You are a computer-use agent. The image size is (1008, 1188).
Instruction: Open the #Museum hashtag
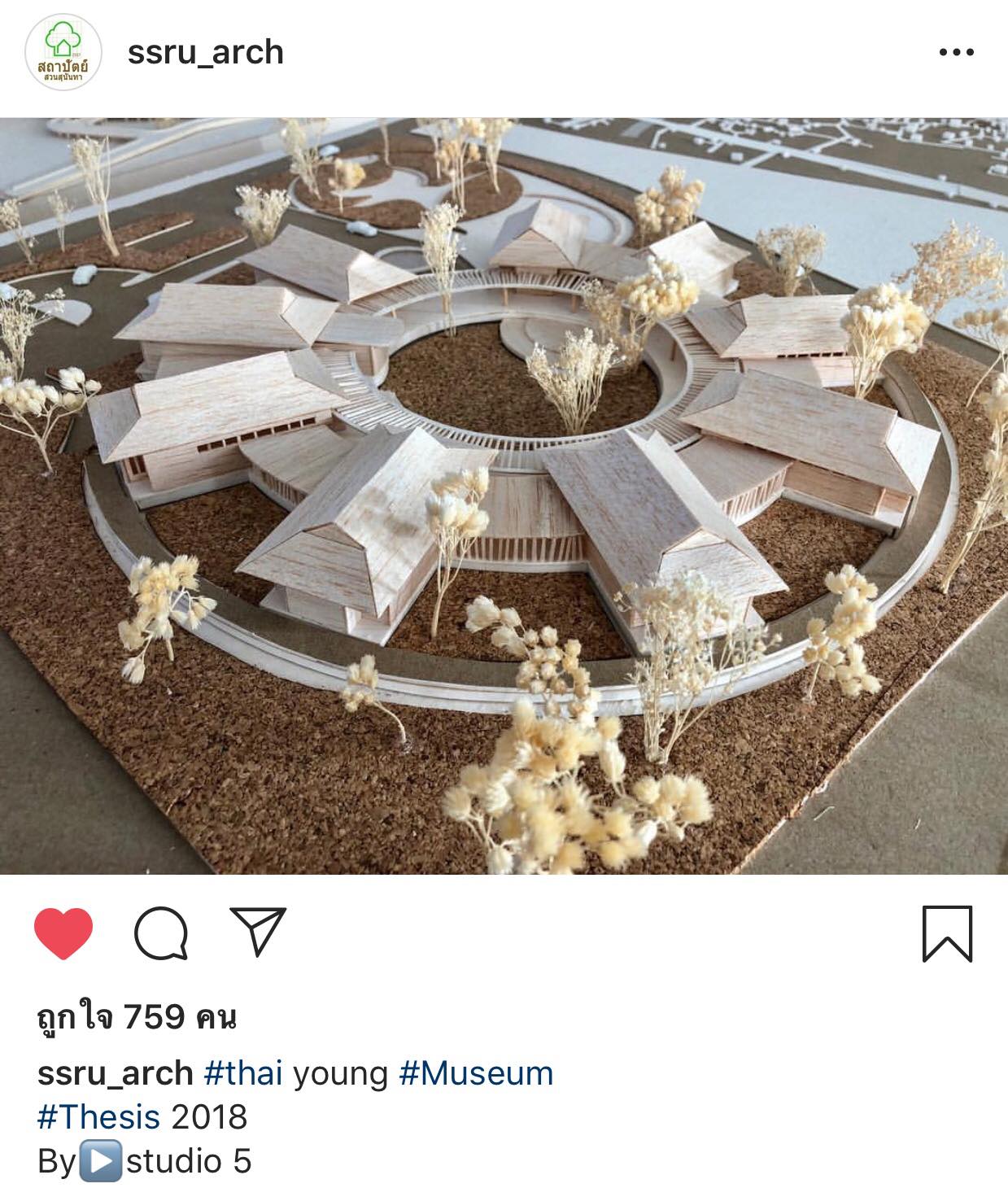(476, 1074)
